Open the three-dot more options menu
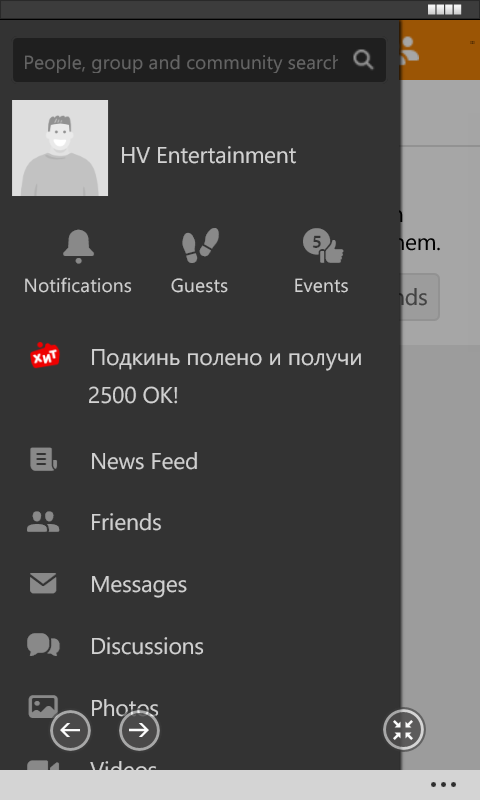This screenshot has width=480, height=800. [443, 785]
